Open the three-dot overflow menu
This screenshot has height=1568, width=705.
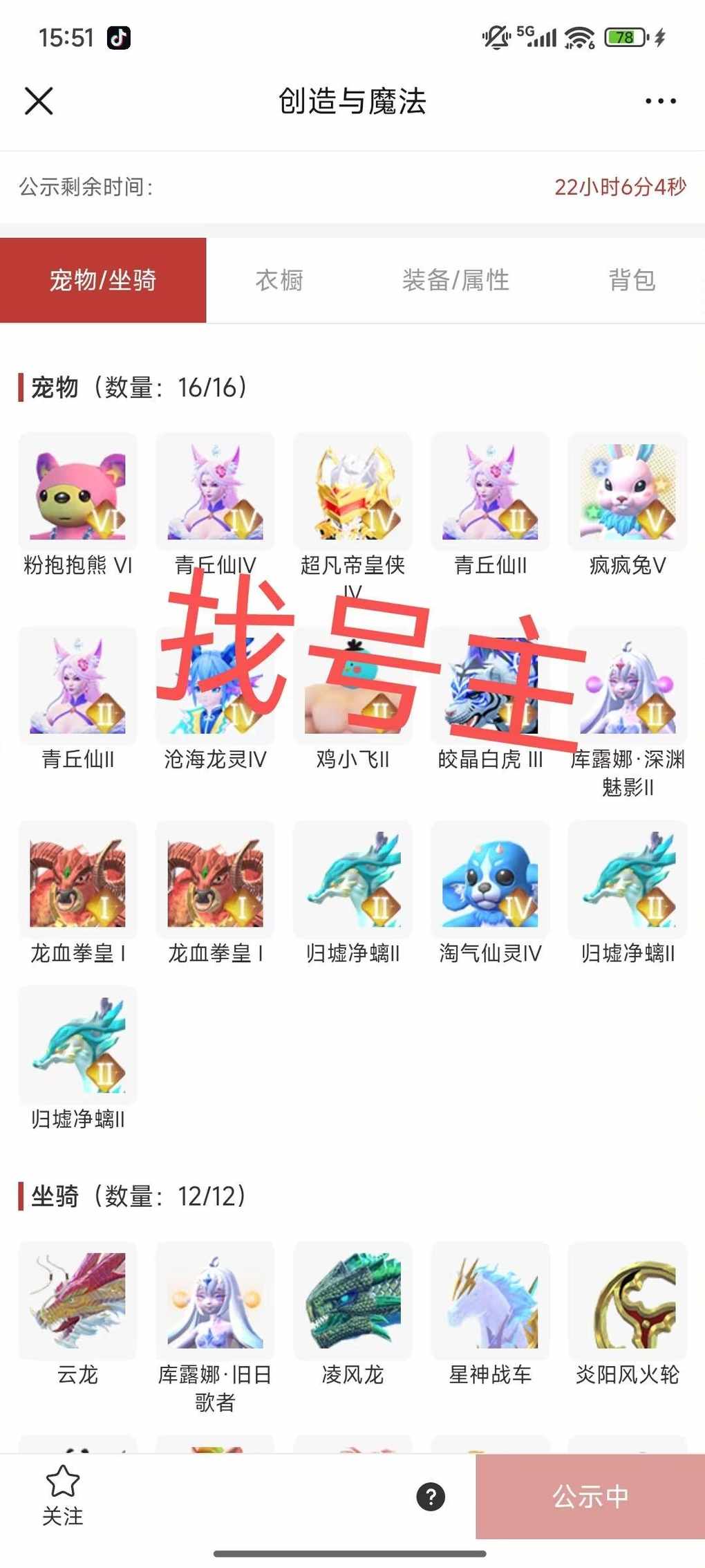tap(660, 101)
